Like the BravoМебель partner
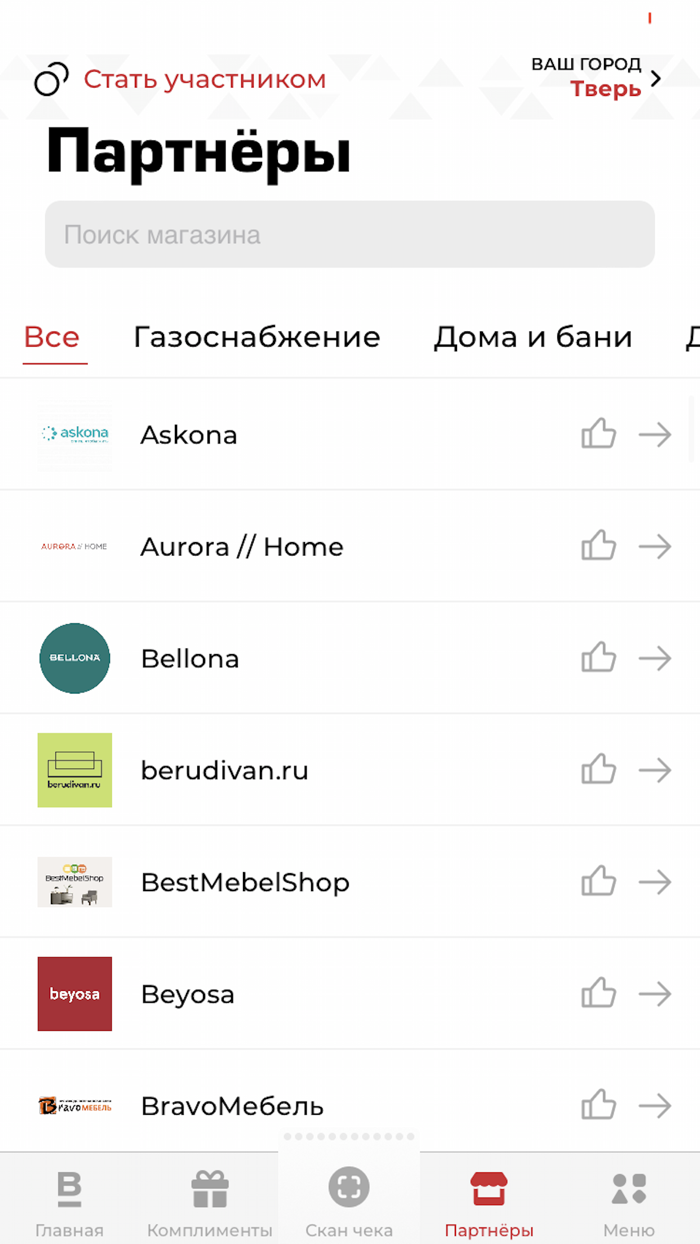The width and height of the screenshot is (700, 1244). [x=598, y=1106]
